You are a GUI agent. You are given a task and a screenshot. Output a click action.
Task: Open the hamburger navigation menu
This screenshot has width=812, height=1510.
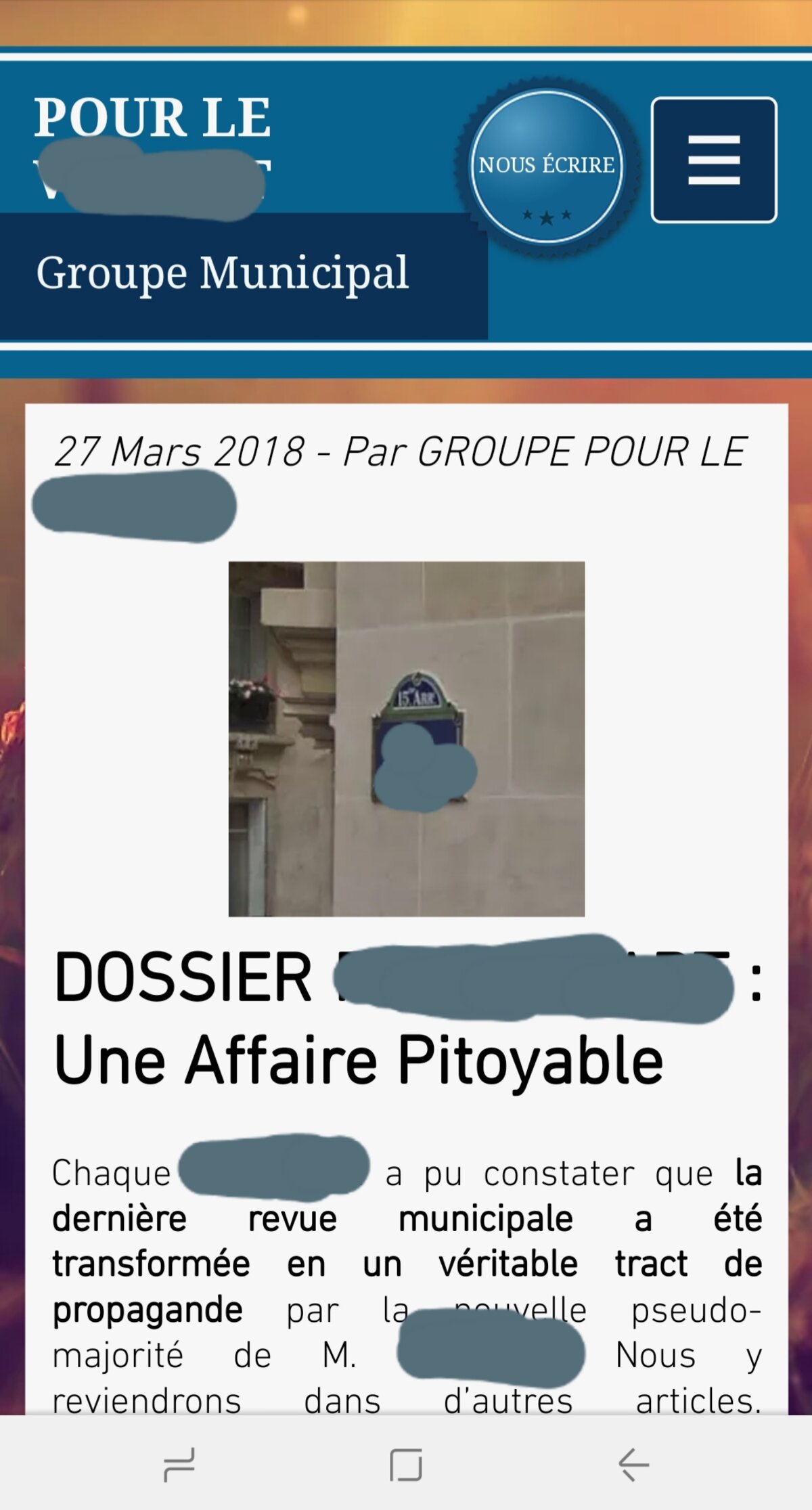click(714, 160)
